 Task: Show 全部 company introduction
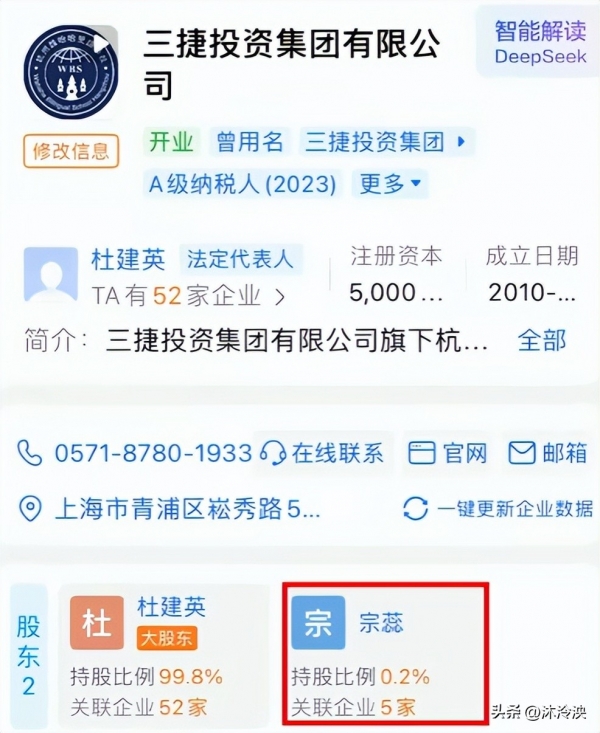click(541, 339)
